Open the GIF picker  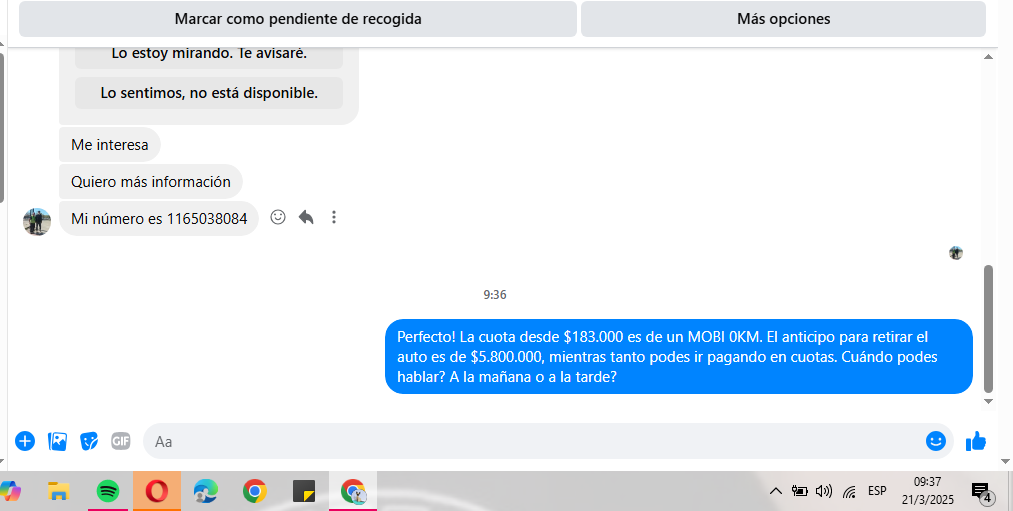click(121, 441)
